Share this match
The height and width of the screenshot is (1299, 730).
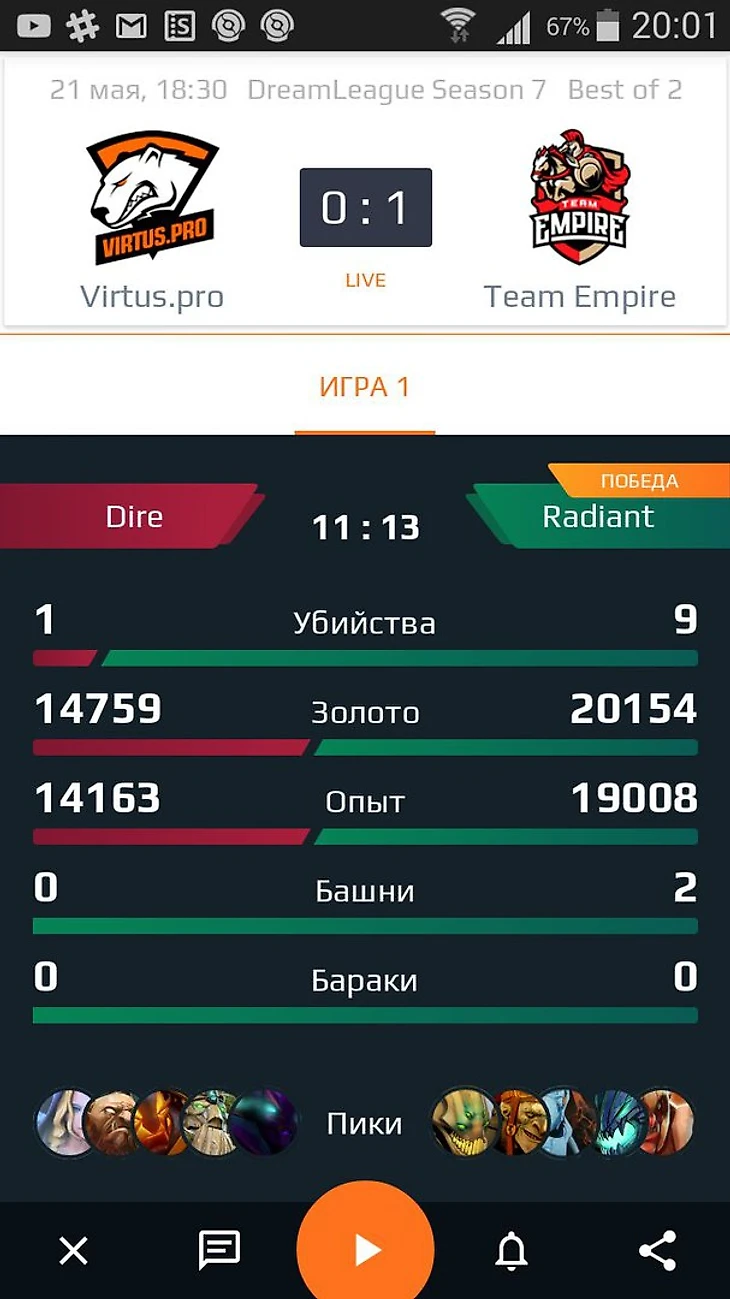[657, 1250]
